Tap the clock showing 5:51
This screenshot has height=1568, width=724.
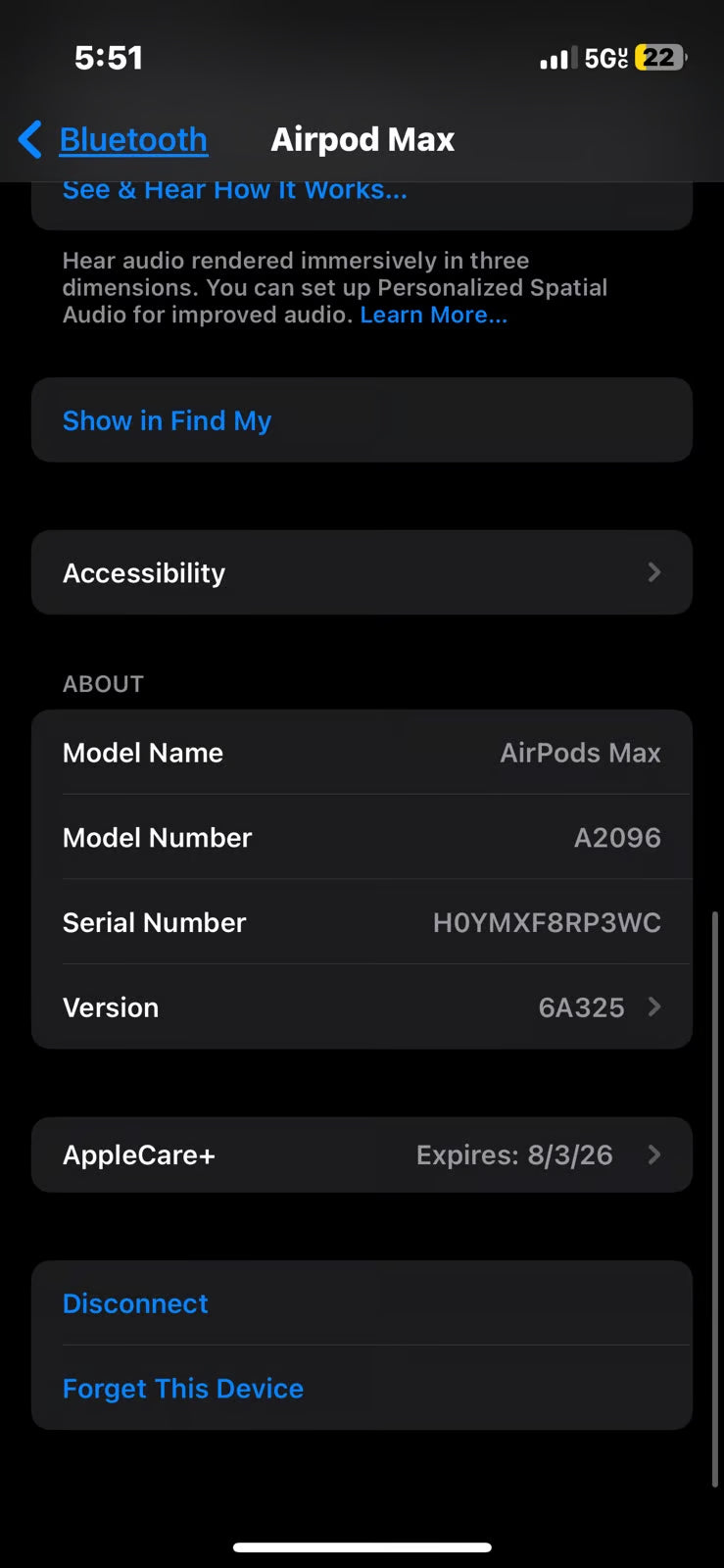[110, 58]
